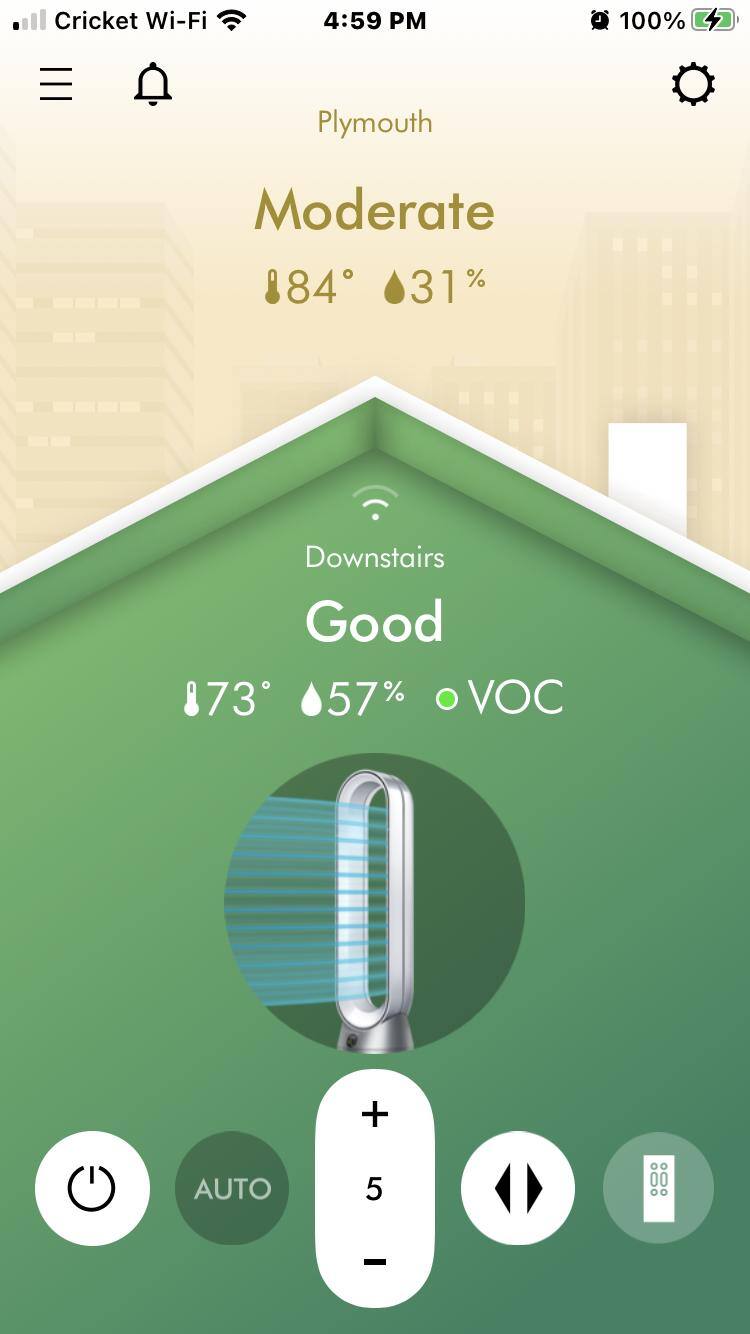The width and height of the screenshot is (750, 1334).
Task: Turn the fan power off
Action: (x=92, y=1188)
